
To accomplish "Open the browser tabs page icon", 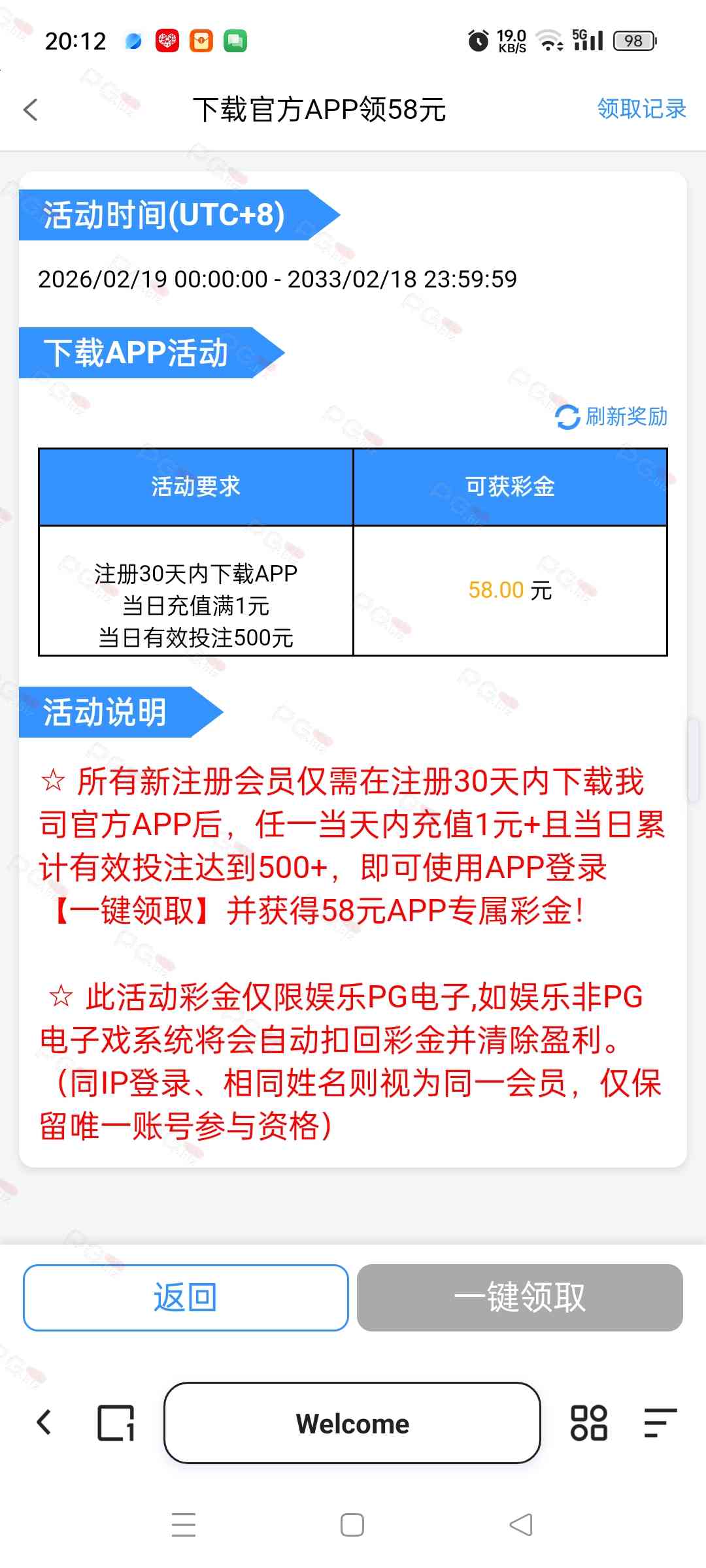I will click(x=116, y=1422).
